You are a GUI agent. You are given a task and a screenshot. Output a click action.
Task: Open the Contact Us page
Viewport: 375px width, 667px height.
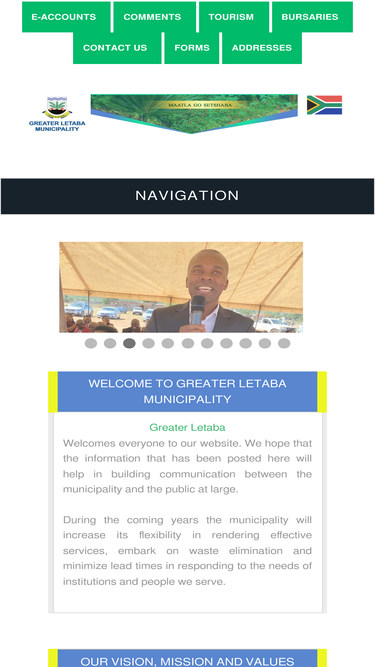tap(117, 48)
